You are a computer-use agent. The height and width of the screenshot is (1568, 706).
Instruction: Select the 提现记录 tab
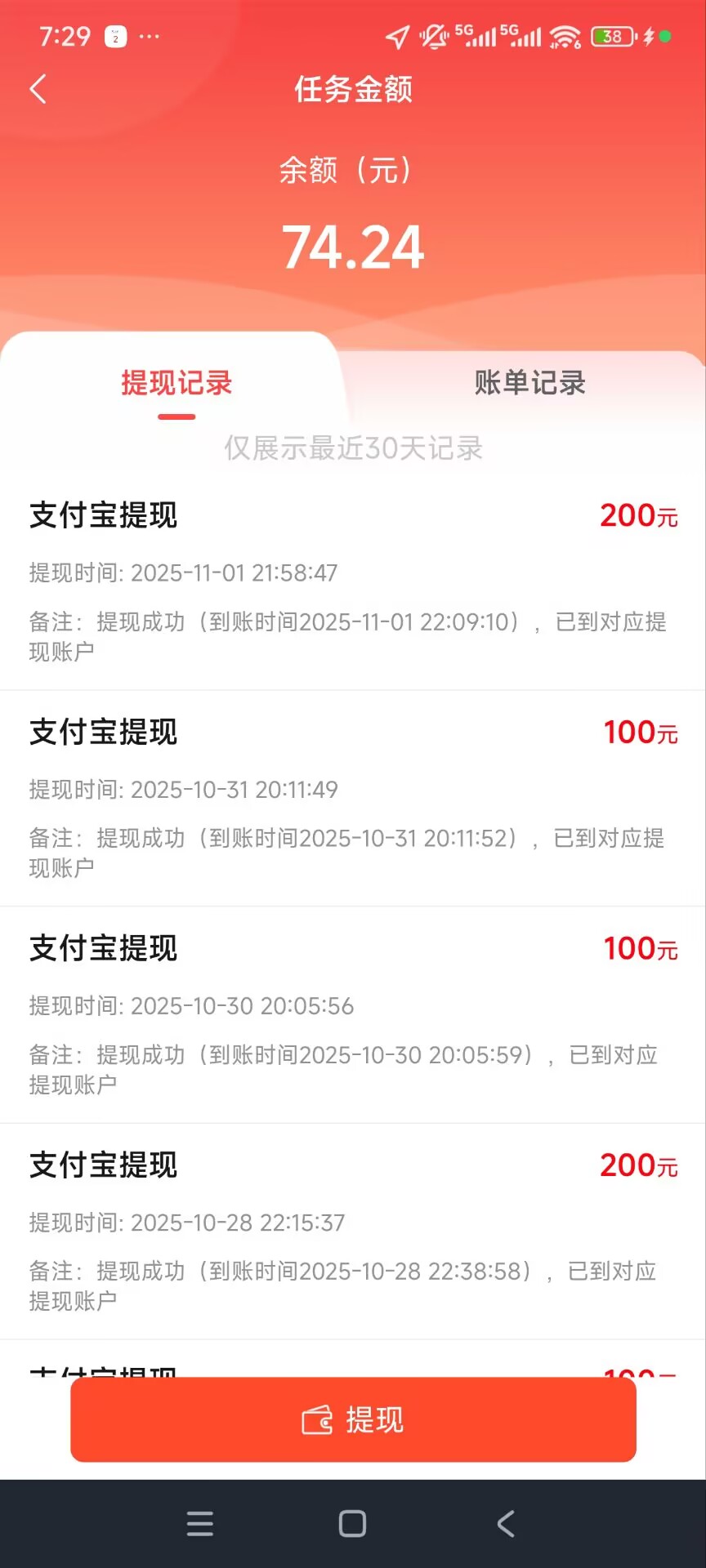pos(175,383)
